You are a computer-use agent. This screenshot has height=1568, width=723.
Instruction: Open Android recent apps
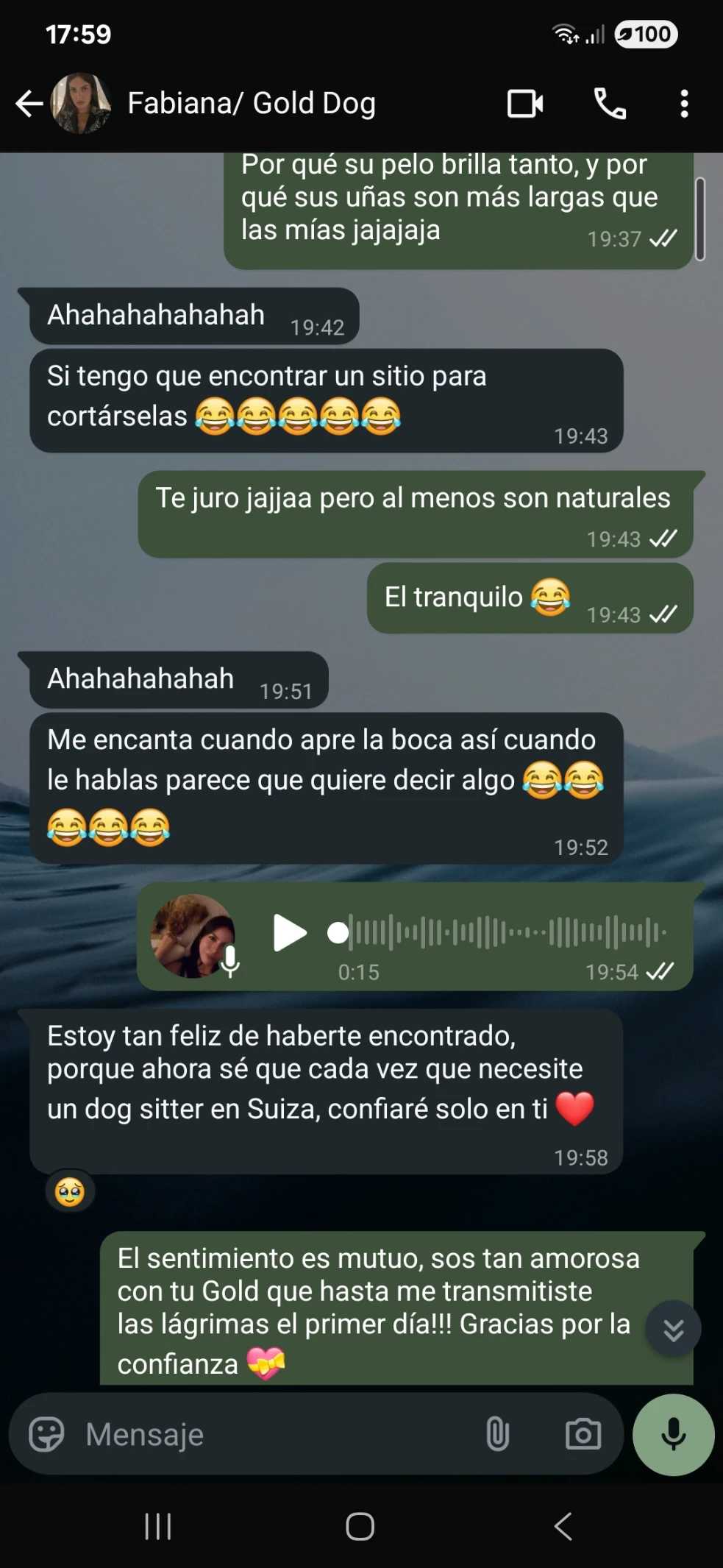click(x=157, y=1527)
